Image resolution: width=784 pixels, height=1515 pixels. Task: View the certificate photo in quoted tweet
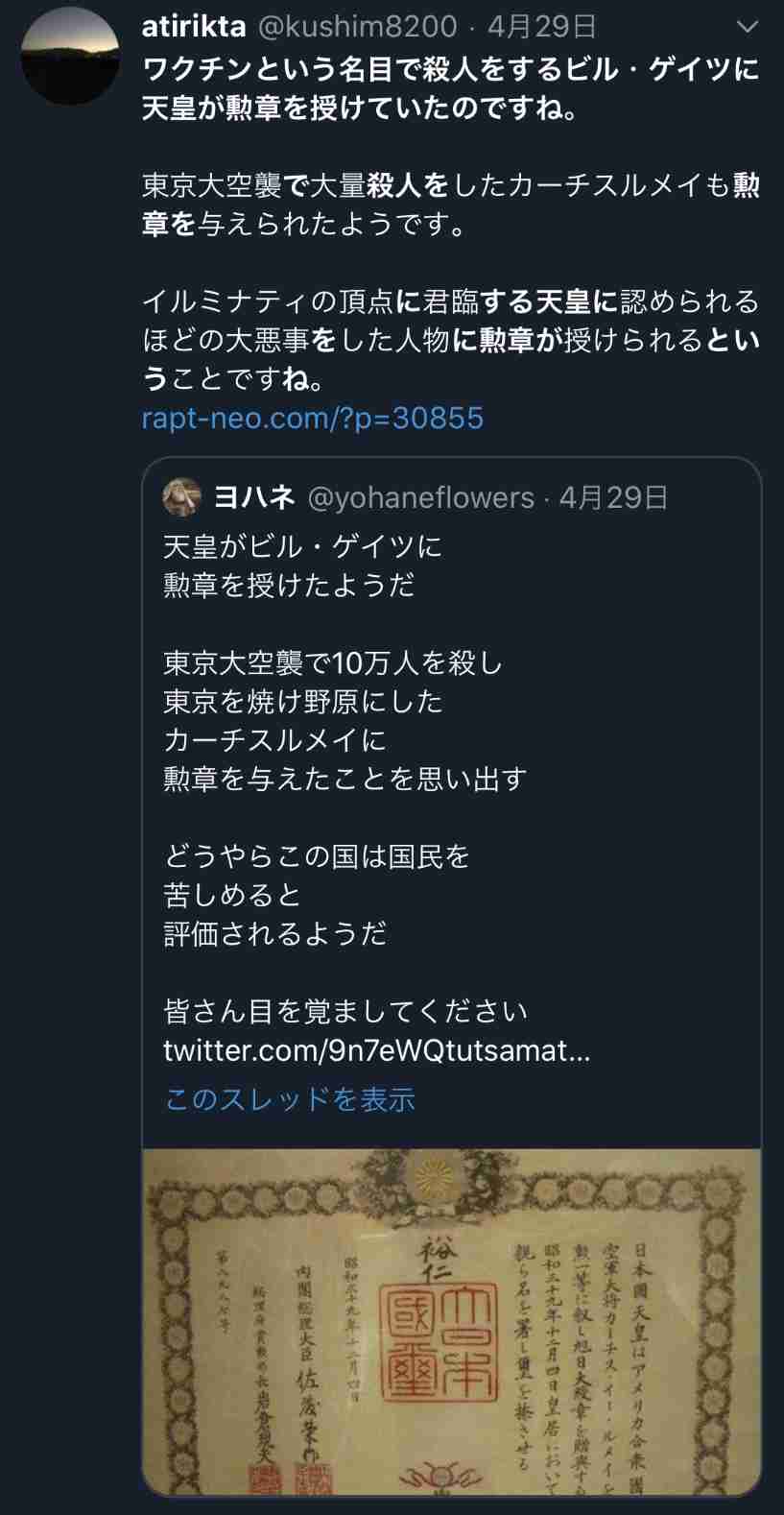coord(451,1320)
